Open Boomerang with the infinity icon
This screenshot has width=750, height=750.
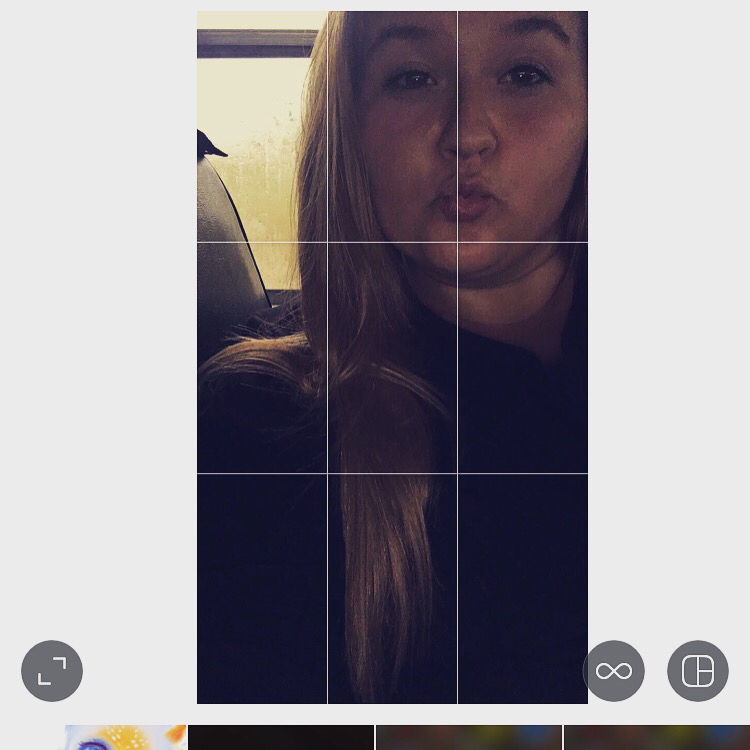(x=614, y=671)
